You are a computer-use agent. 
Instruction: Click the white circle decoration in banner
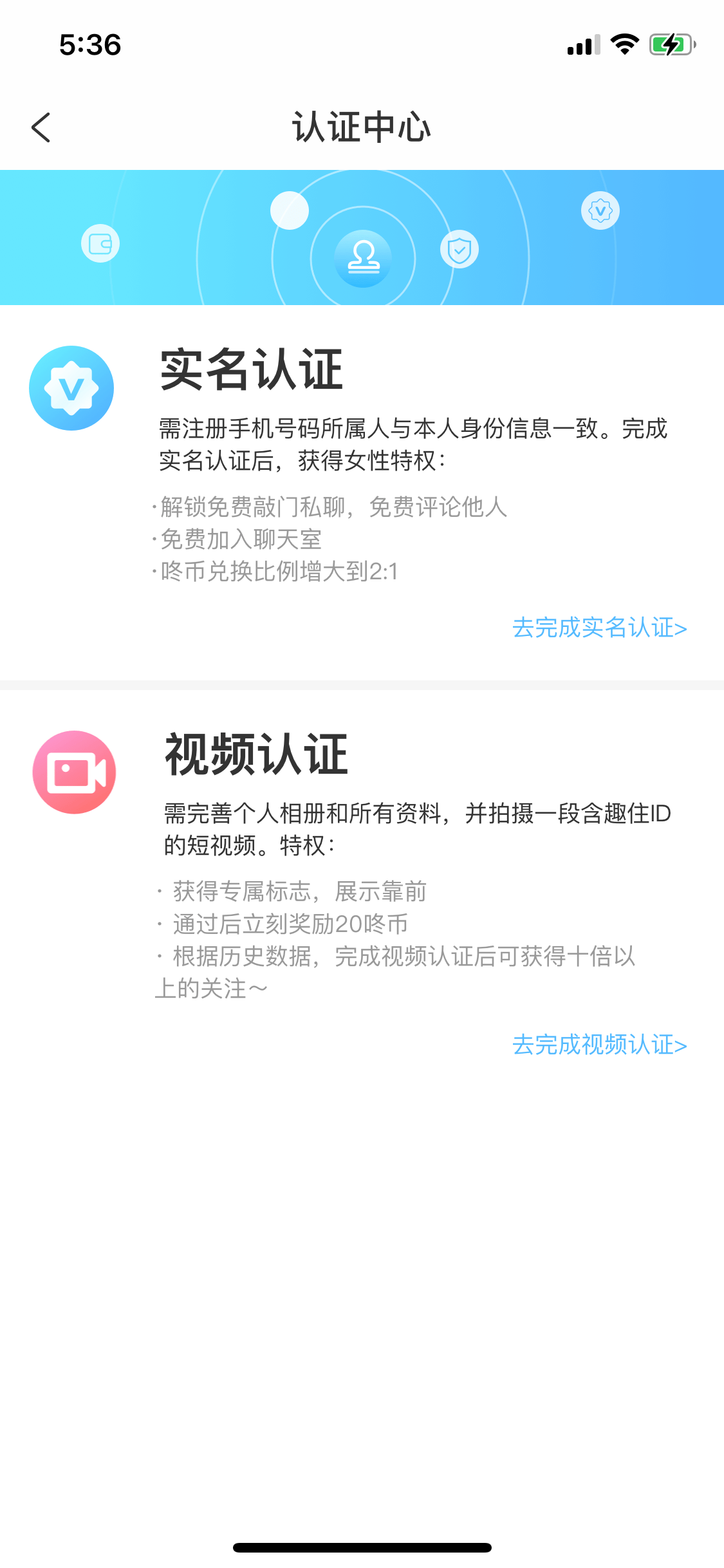tap(290, 210)
